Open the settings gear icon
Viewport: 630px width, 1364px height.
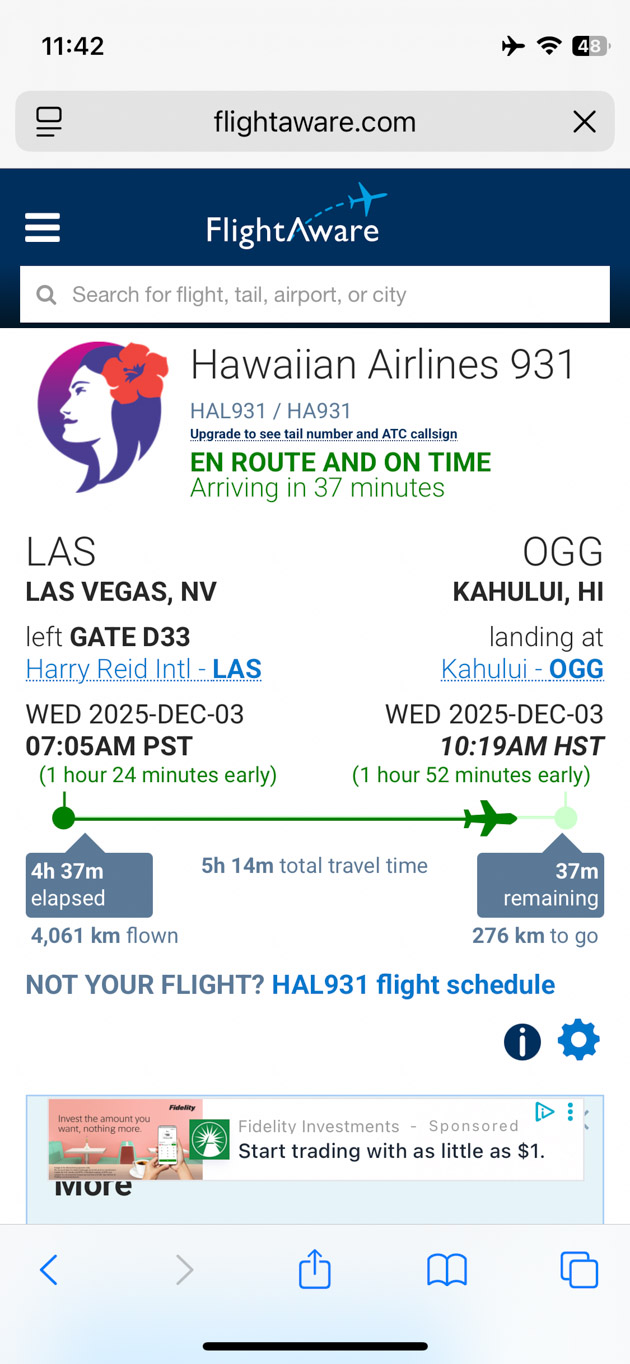coord(579,1041)
